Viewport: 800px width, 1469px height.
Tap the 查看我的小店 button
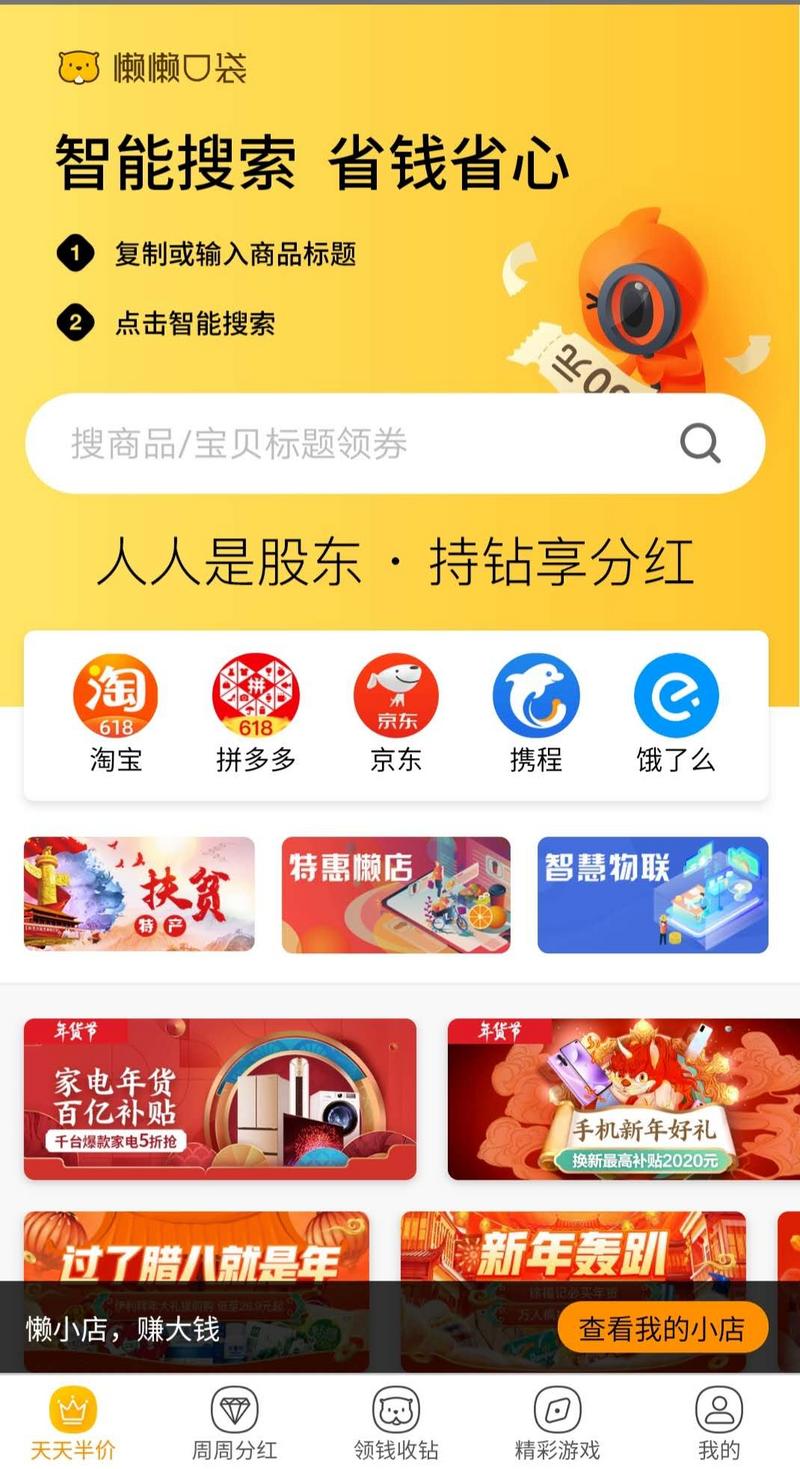click(662, 1328)
